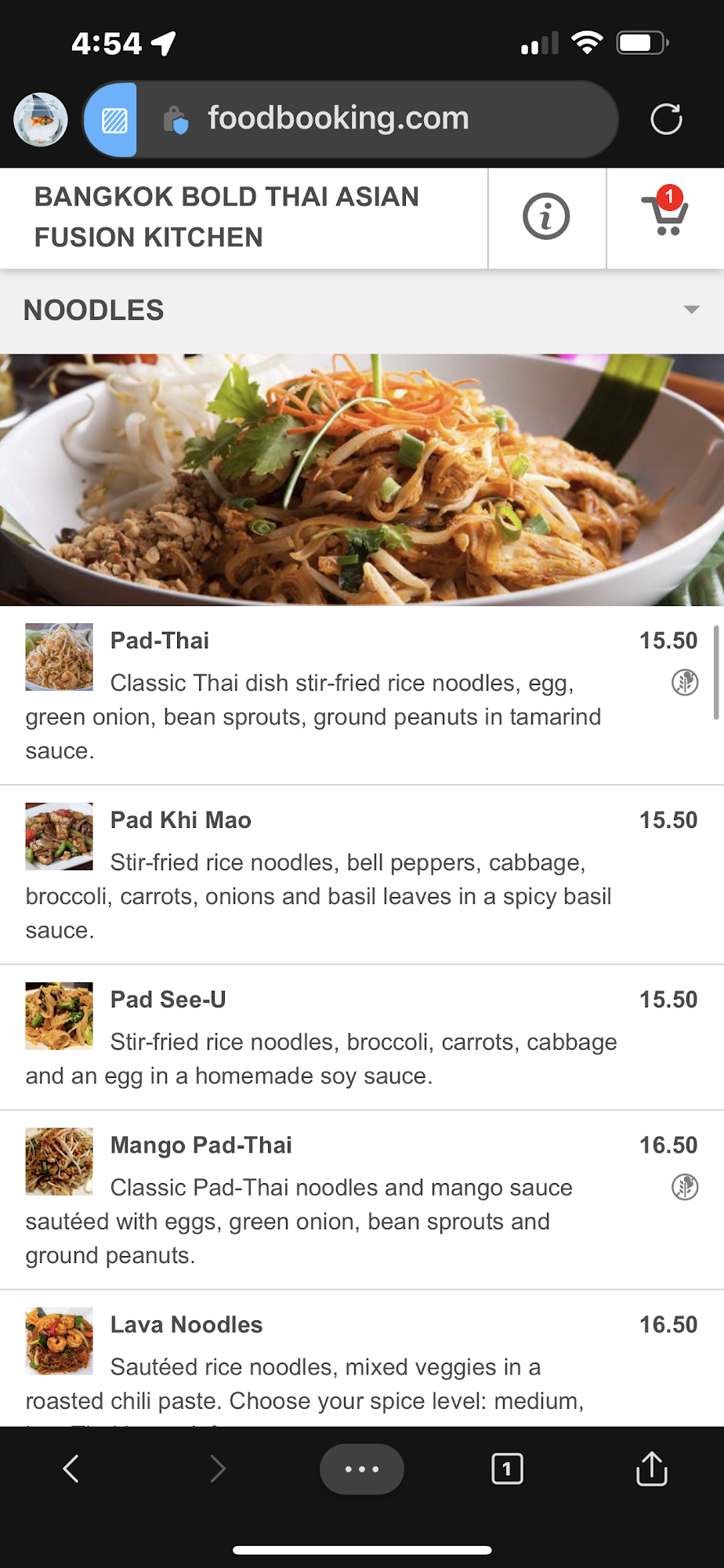This screenshot has height=1568, width=724.
Task: Open the browser three-dot menu
Action: click(x=362, y=1468)
